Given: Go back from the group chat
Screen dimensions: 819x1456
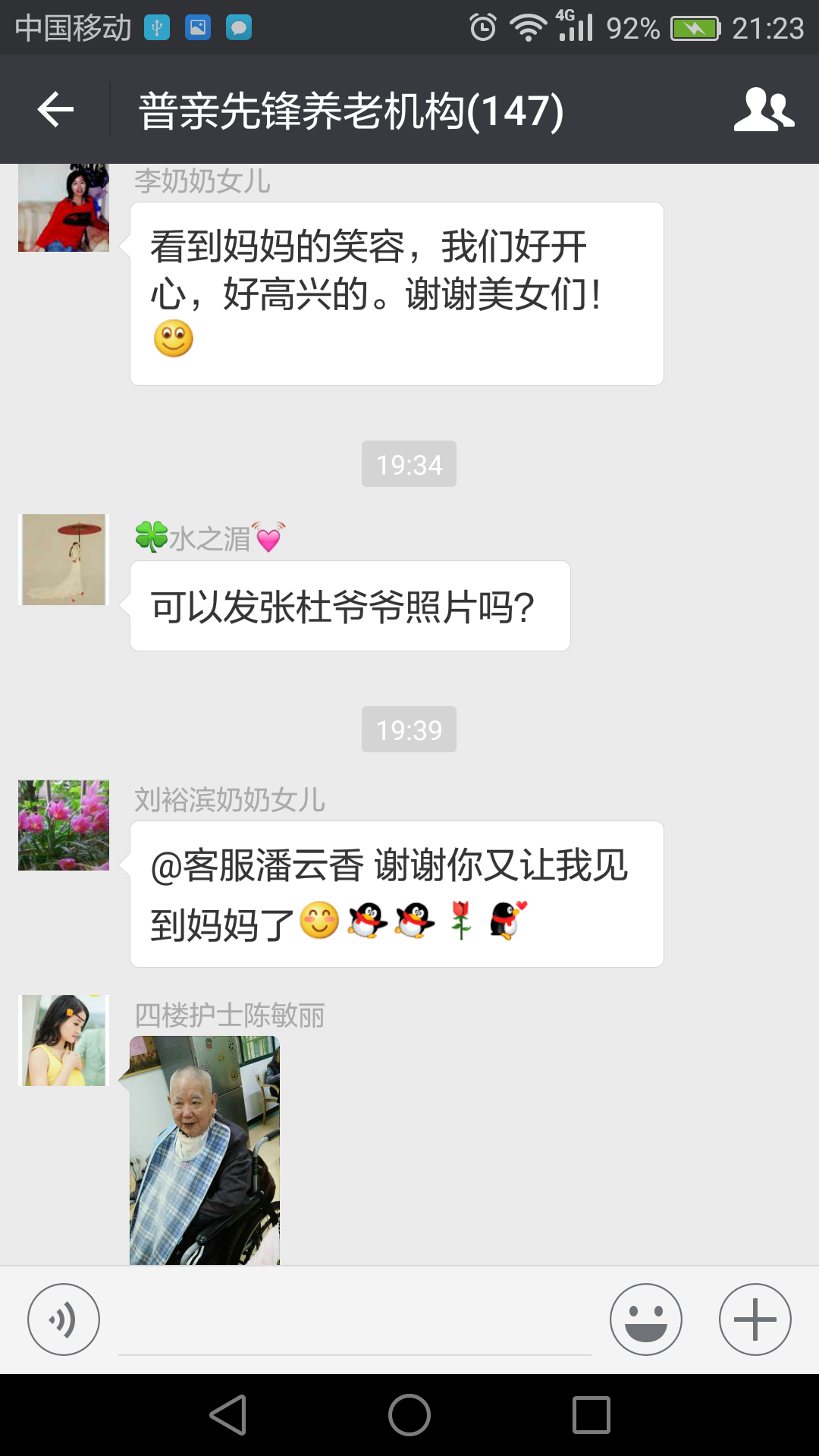Looking at the screenshot, I should (x=55, y=110).
